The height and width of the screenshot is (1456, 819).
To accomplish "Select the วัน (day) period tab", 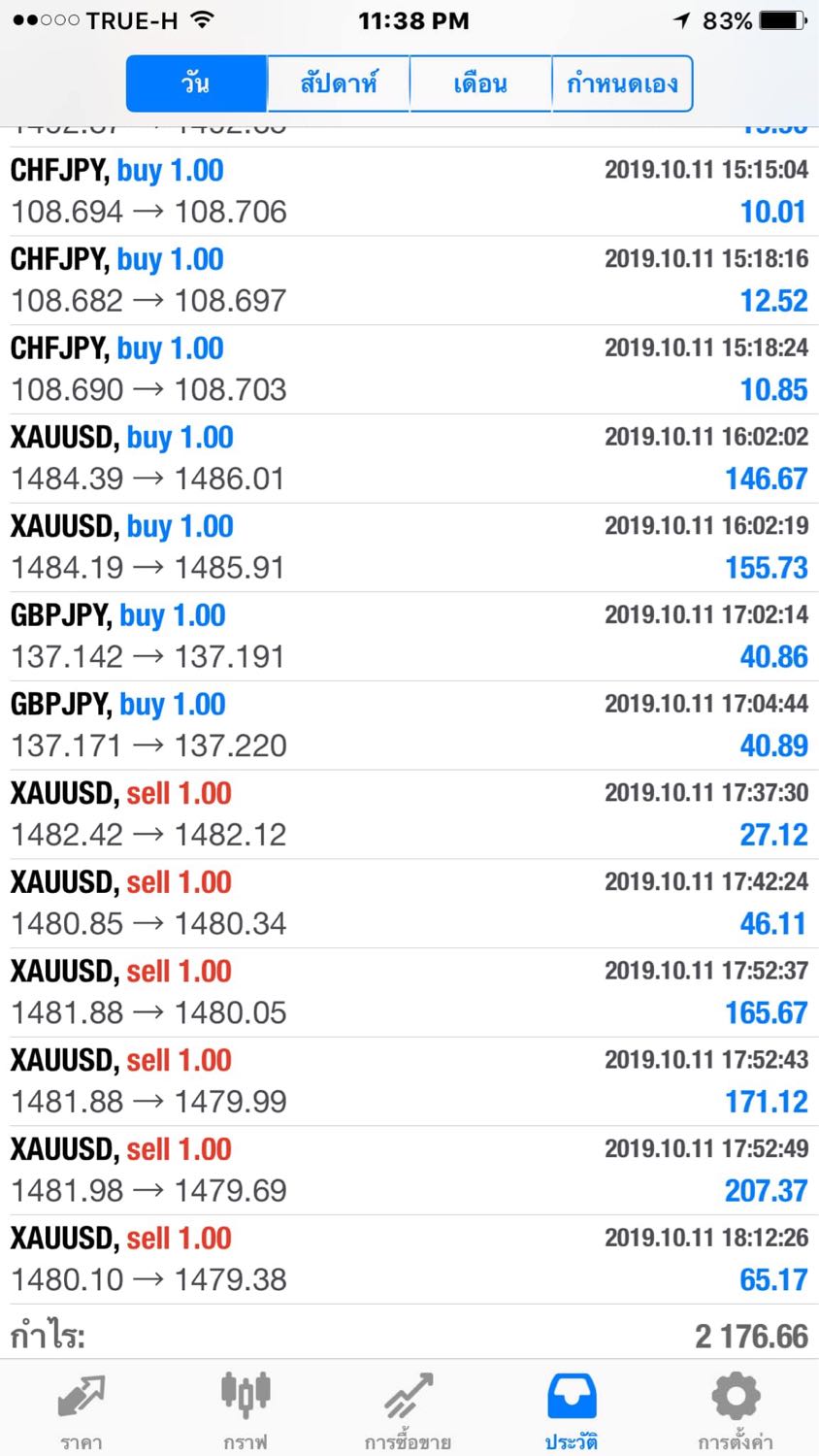I will (x=196, y=83).
